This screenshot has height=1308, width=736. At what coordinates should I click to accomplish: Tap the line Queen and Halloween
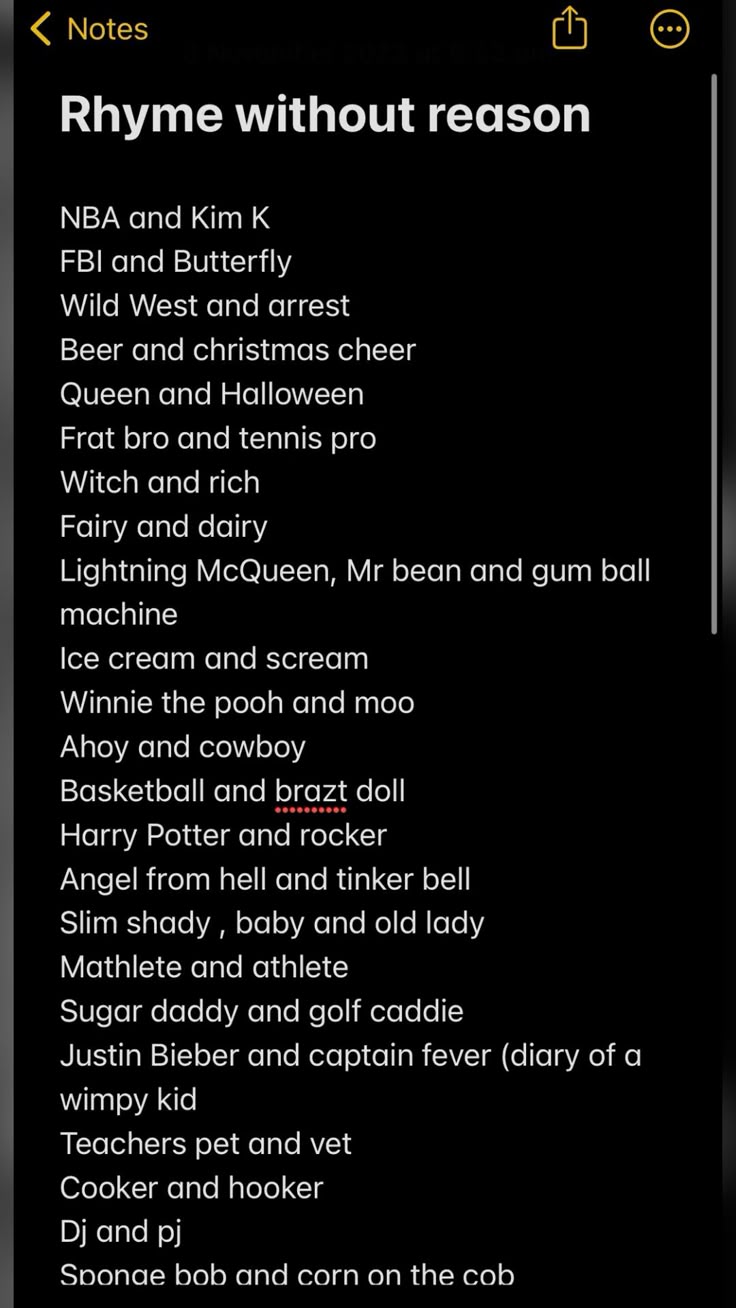pyautogui.click(x=211, y=393)
